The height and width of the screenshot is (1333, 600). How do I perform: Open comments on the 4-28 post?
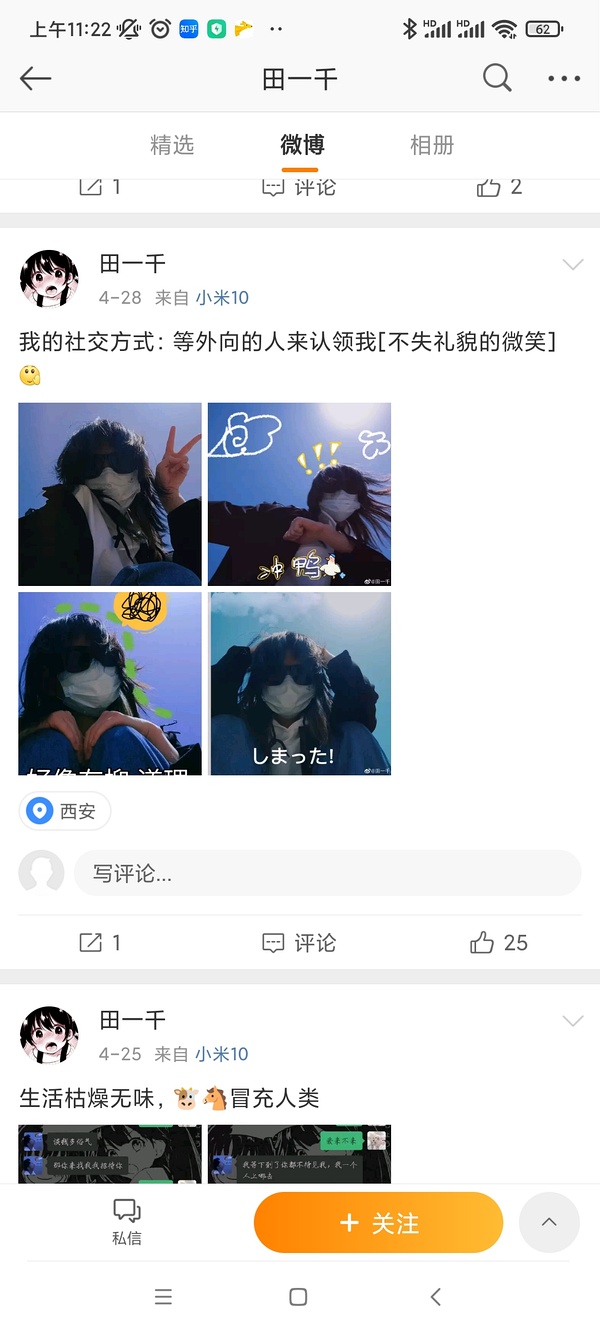299,942
